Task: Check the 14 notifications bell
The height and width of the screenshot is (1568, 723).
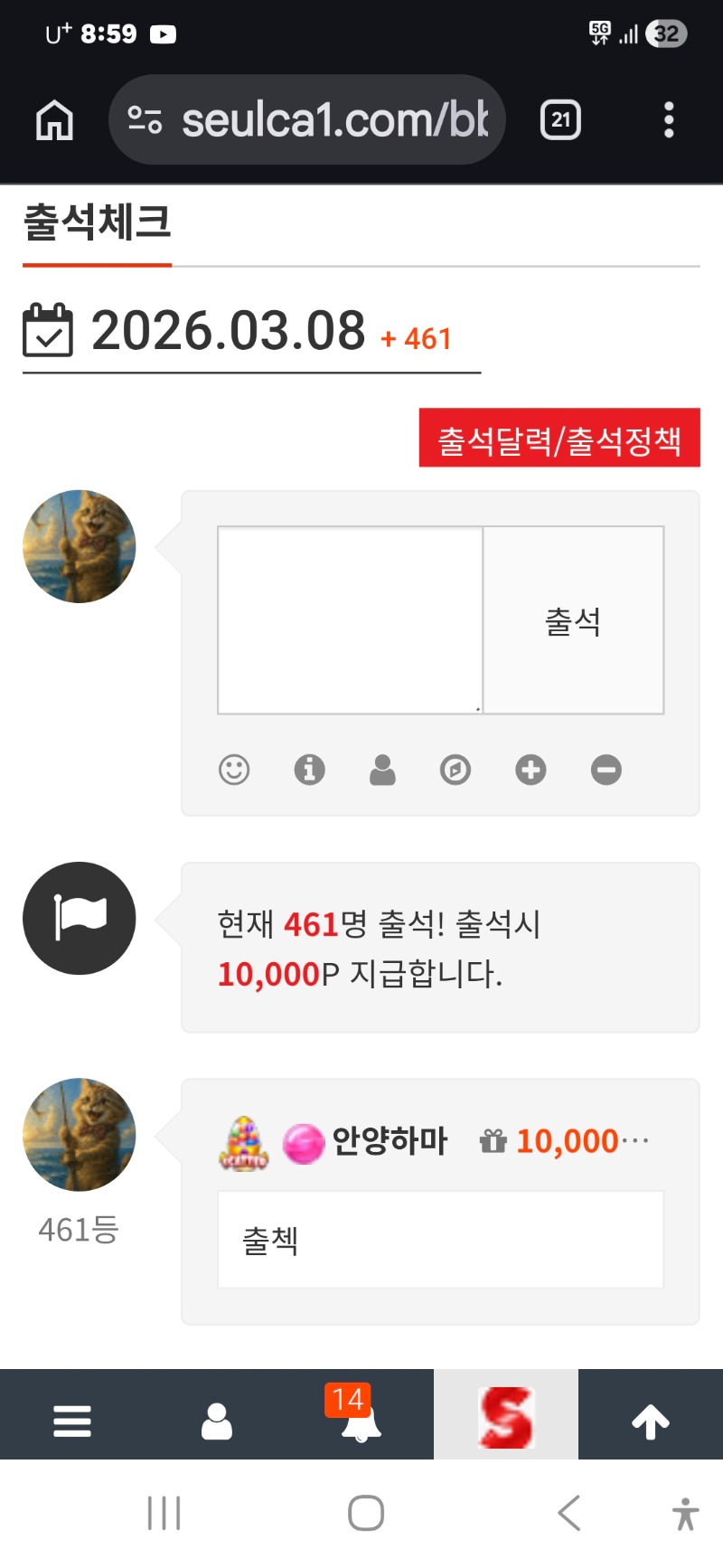Action: pos(361,1420)
